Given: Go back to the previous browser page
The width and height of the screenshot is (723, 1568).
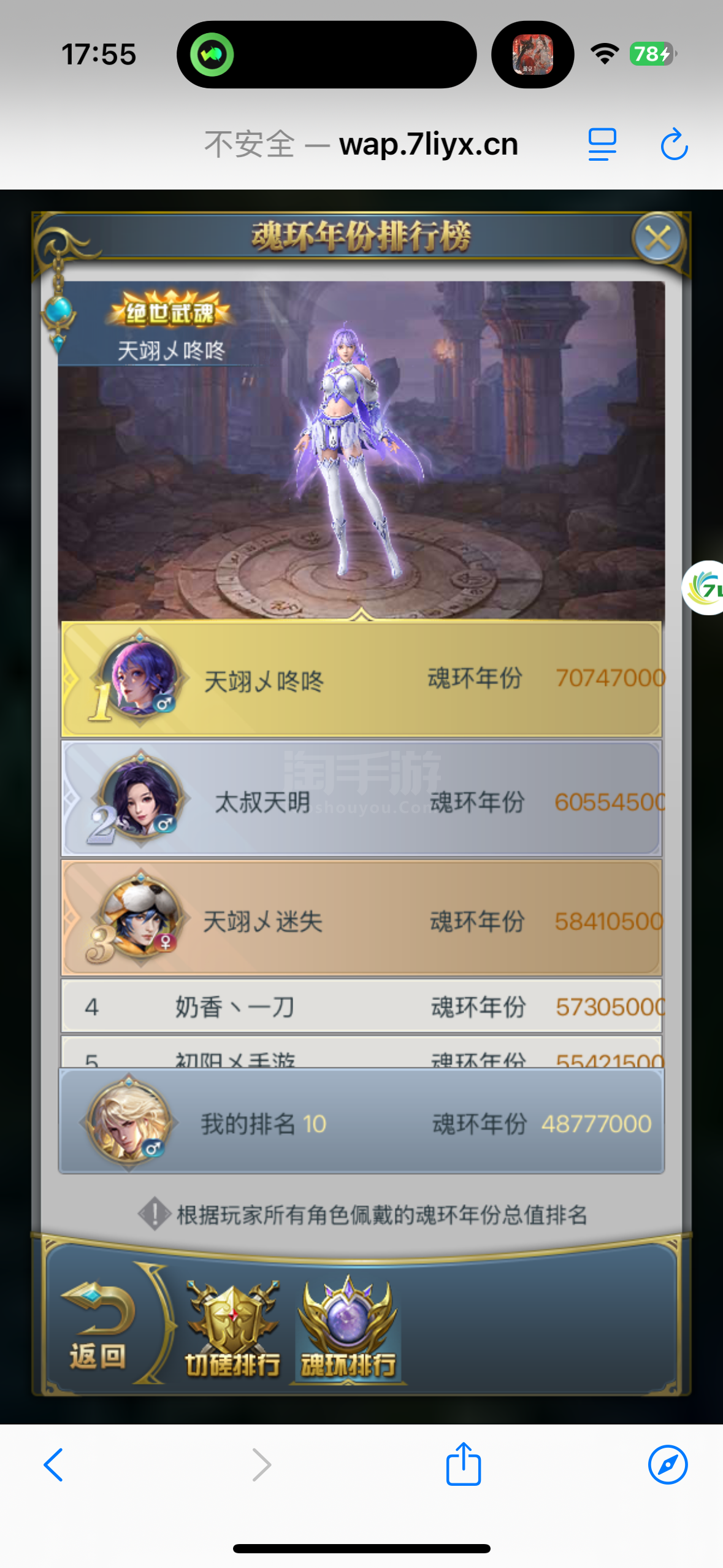Looking at the screenshot, I should 54,1465.
